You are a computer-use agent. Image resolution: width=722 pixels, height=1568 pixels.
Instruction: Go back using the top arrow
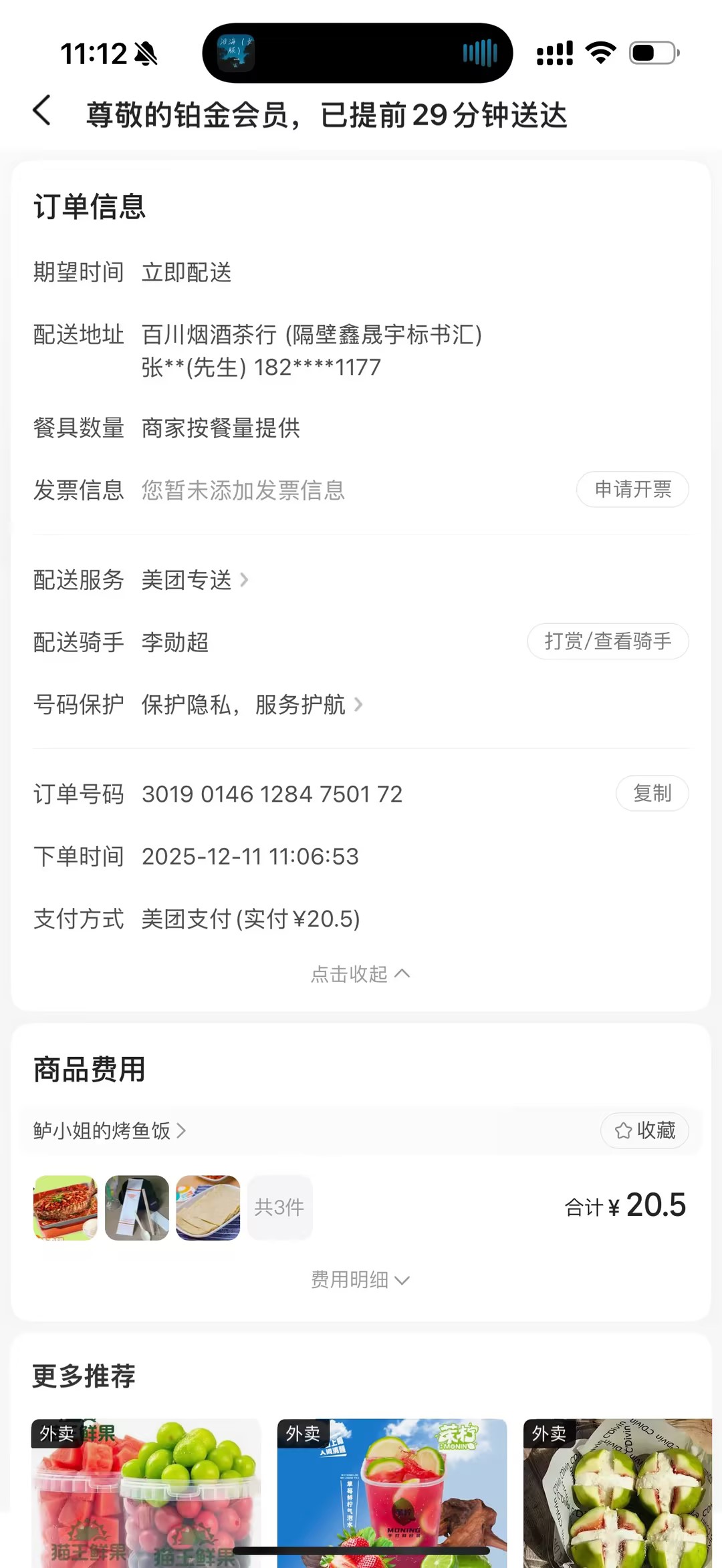41,110
